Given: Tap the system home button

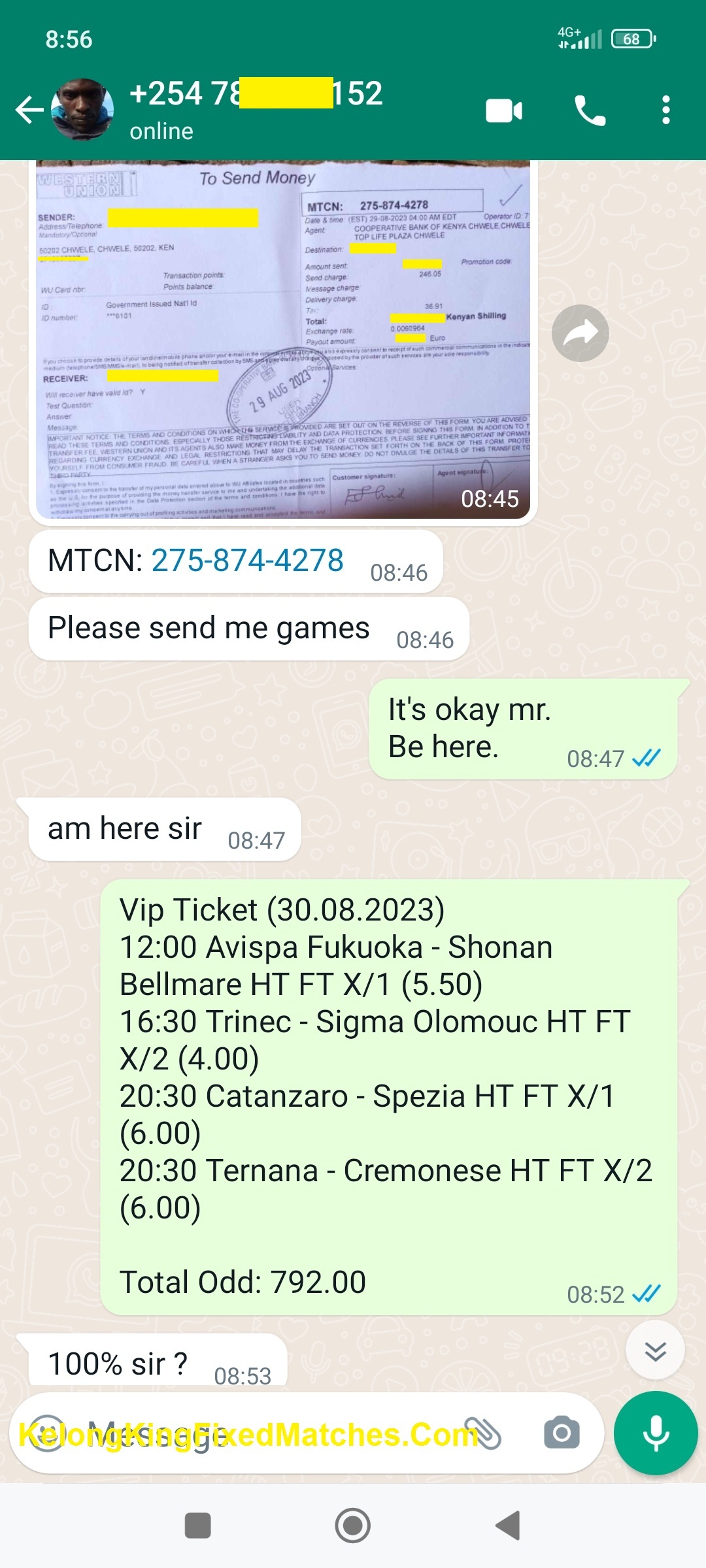Looking at the screenshot, I should pyautogui.click(x=352, y=1526).
